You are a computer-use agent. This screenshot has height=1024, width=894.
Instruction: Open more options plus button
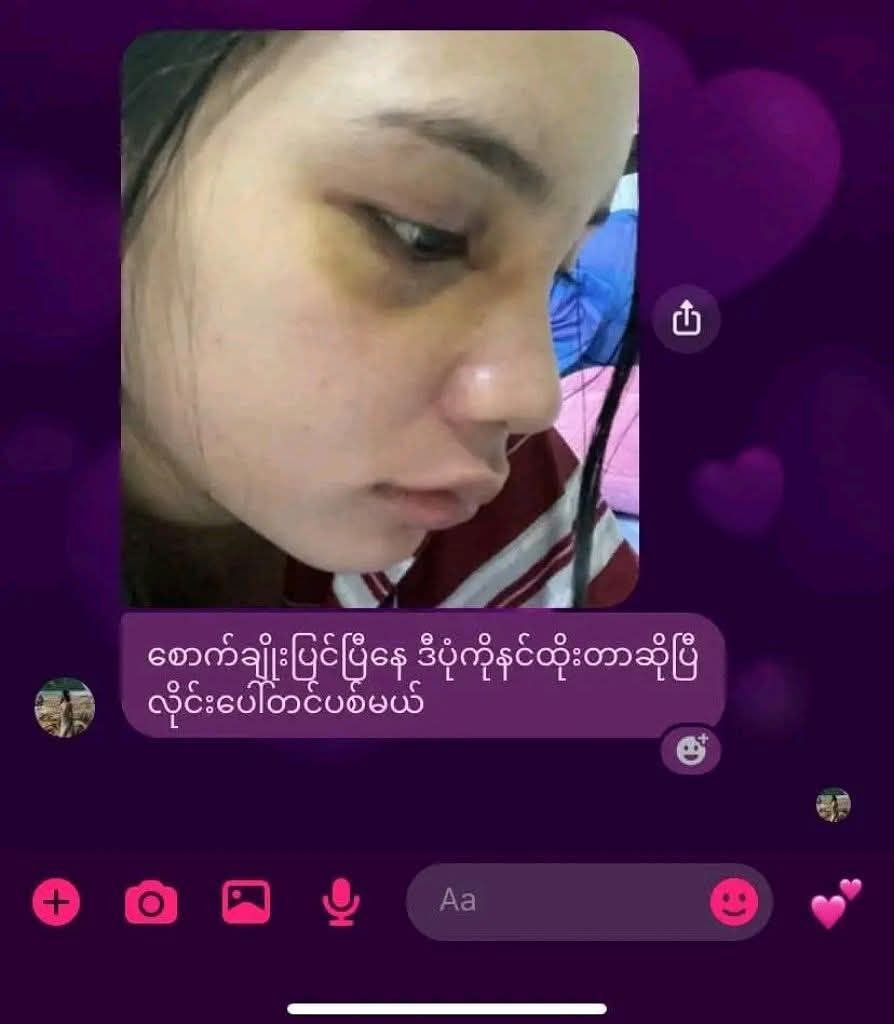pyautogui.click(x=57, y=903)
